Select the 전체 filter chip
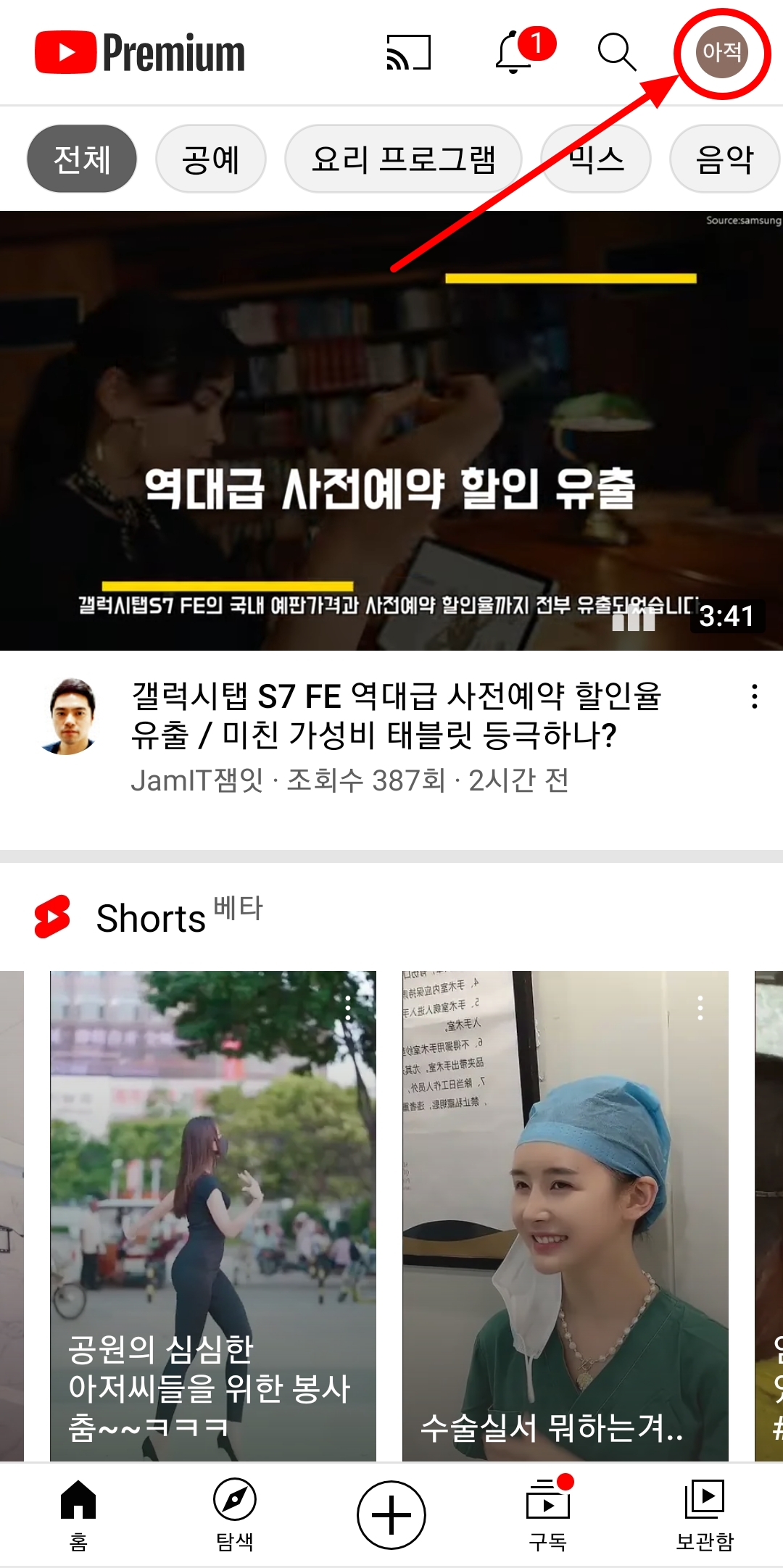 point(82,159)
